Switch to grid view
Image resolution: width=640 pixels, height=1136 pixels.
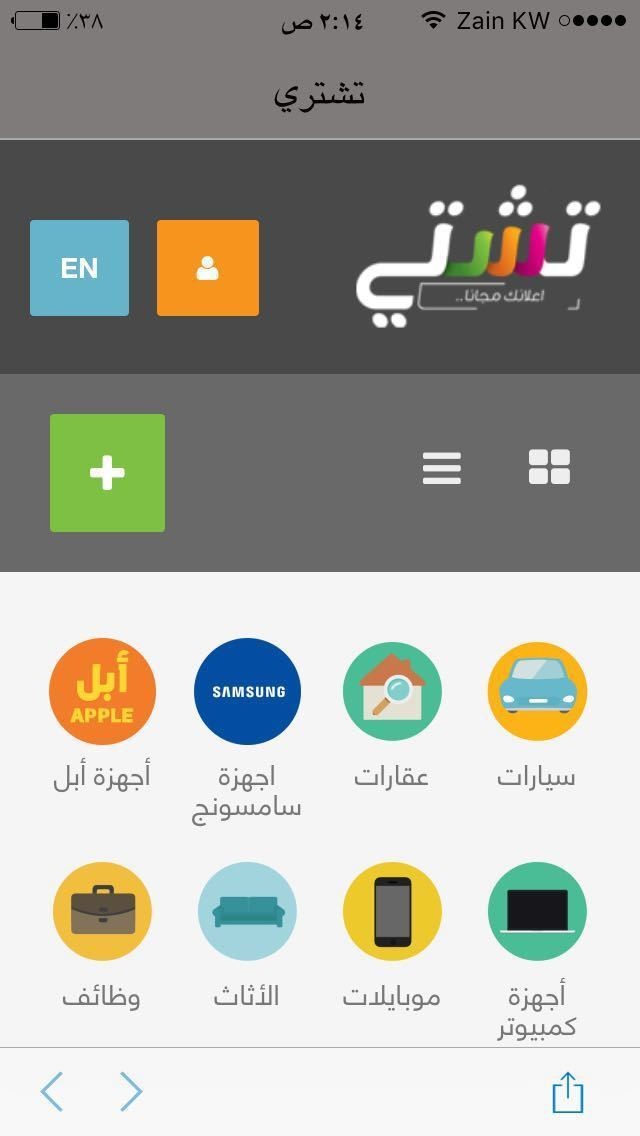click(x=549, y=467)
